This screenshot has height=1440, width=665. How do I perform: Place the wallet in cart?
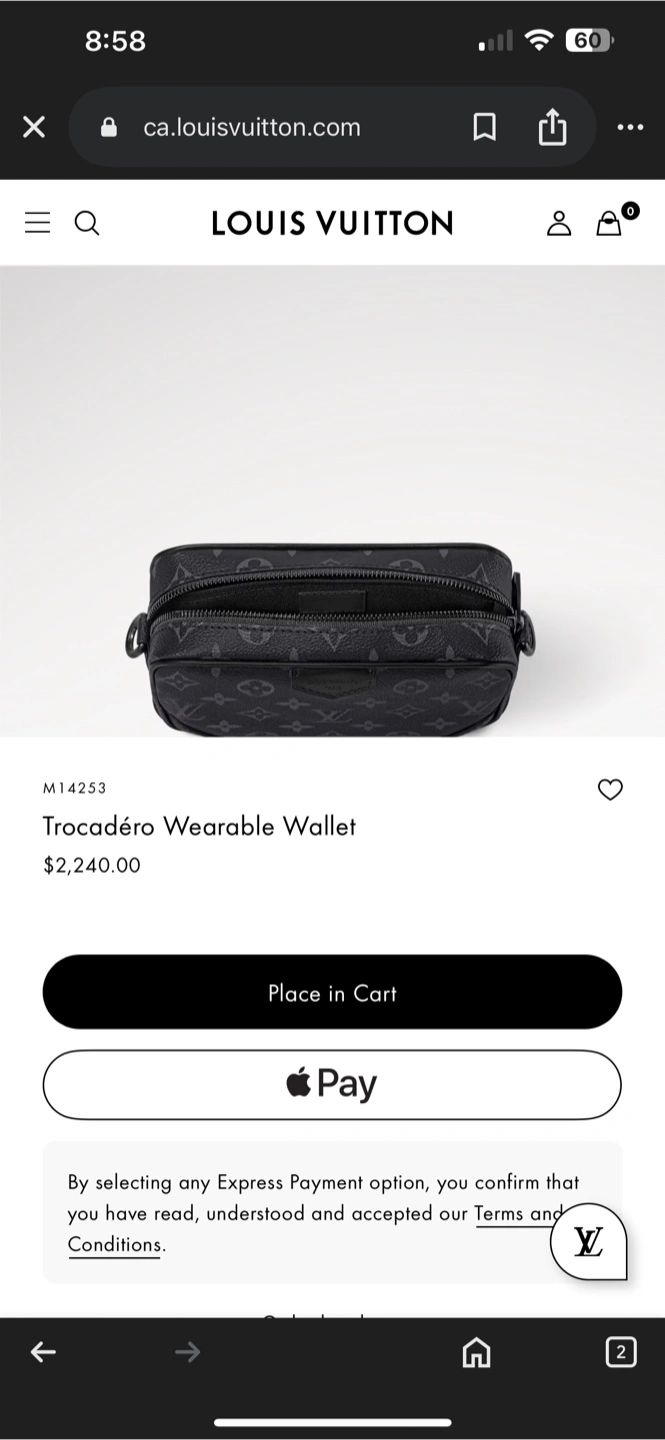click(x=332, y=992)
